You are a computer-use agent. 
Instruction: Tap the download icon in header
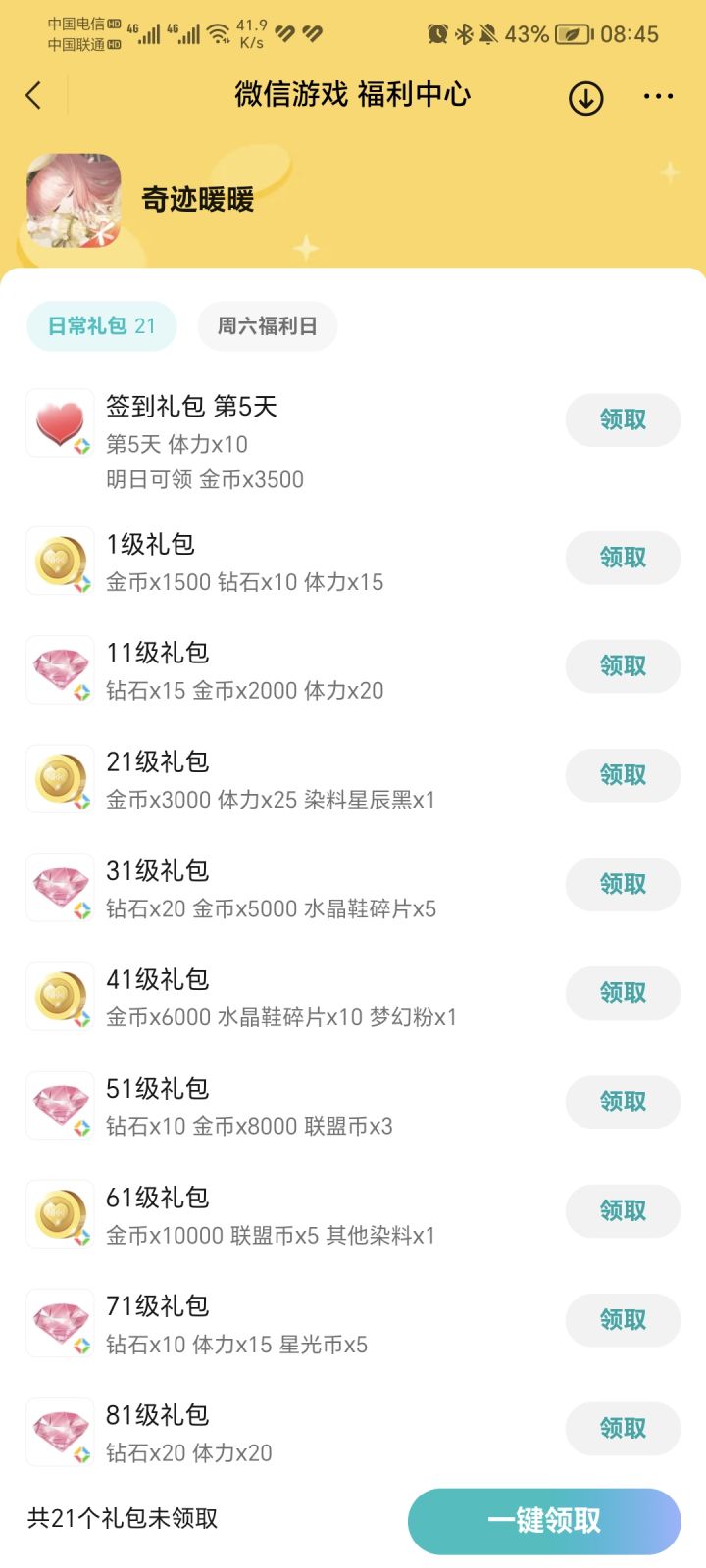point(585,97)
